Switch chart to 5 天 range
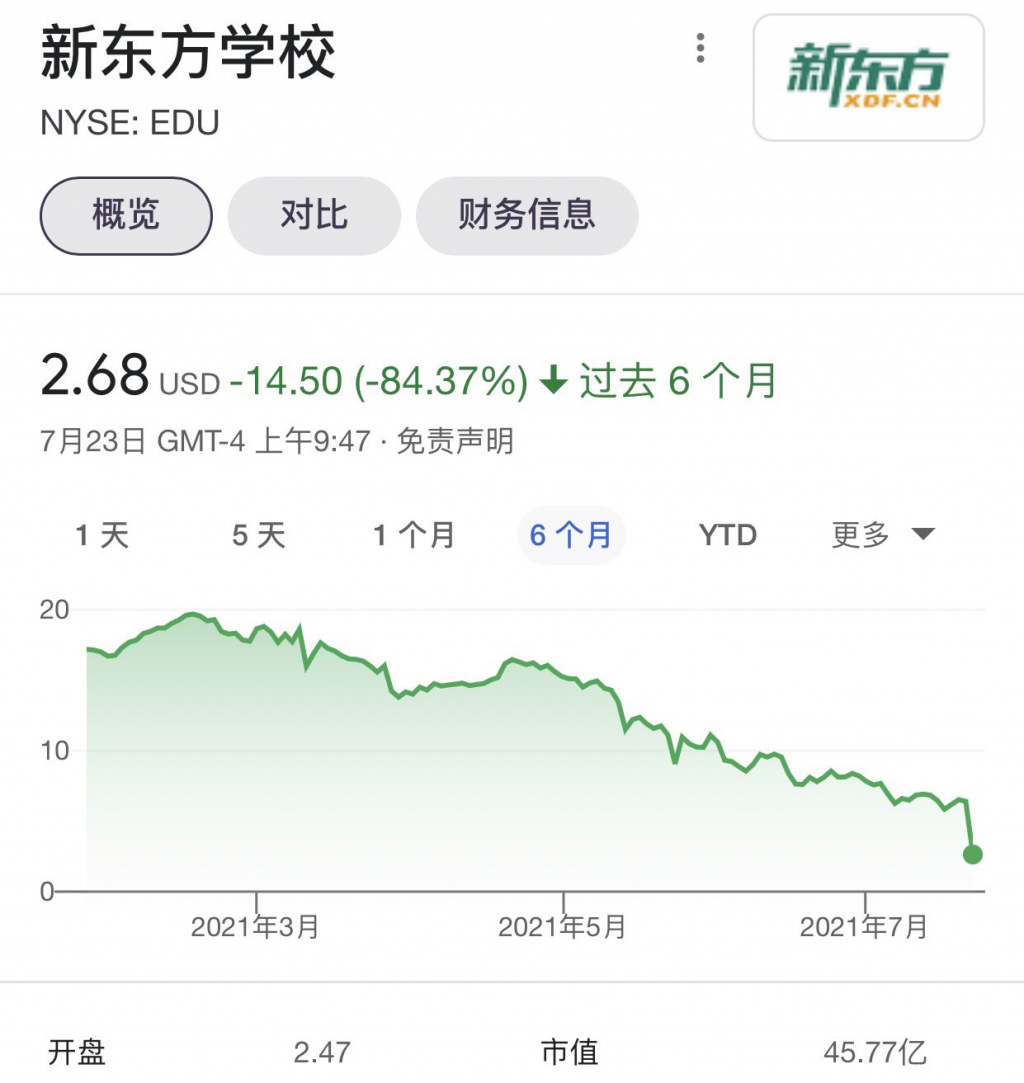1024x1083 pixels. click(x=259, y=535)
